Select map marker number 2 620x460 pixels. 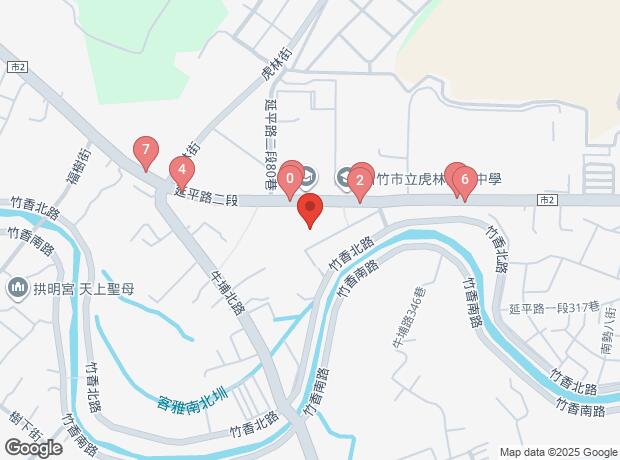click(x=360, y=183)
